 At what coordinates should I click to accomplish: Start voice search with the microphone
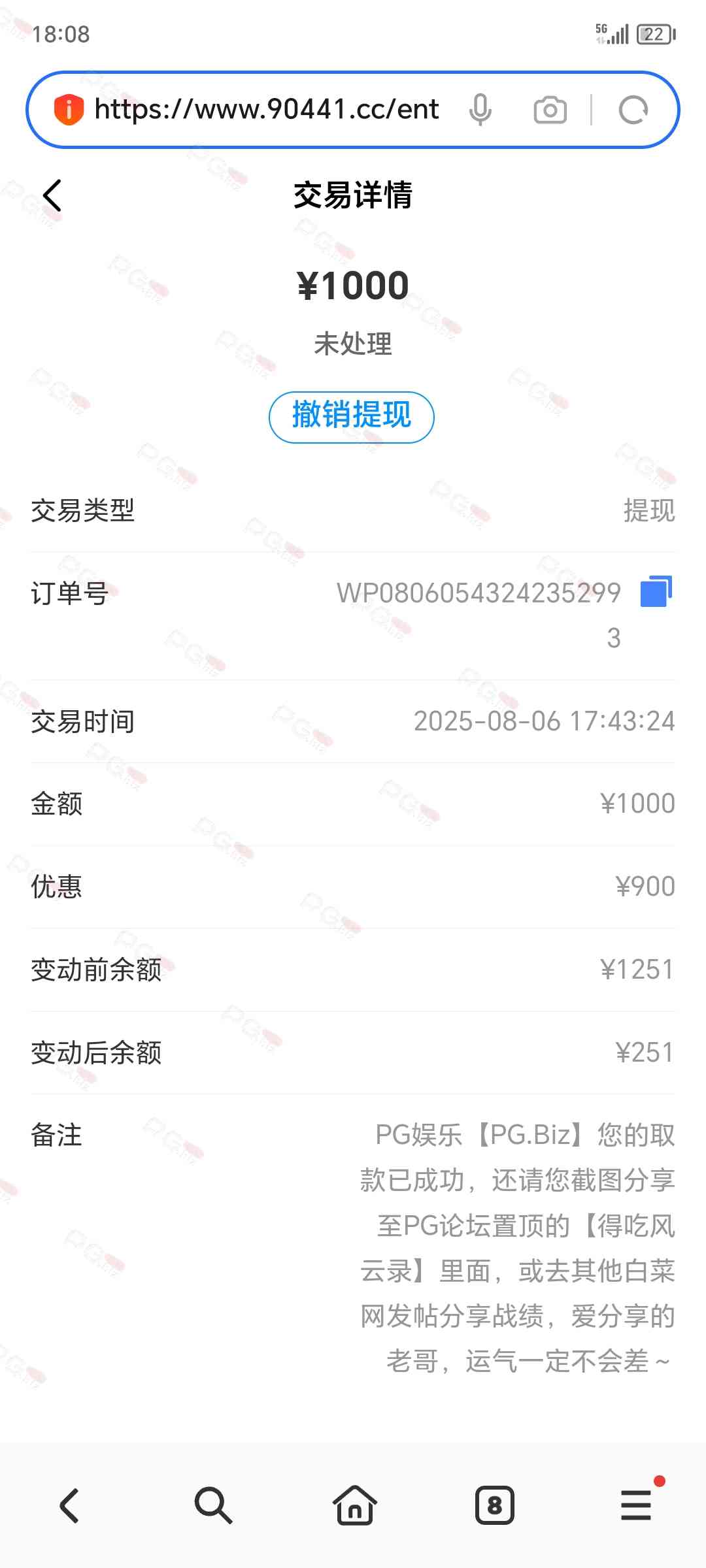480,109
